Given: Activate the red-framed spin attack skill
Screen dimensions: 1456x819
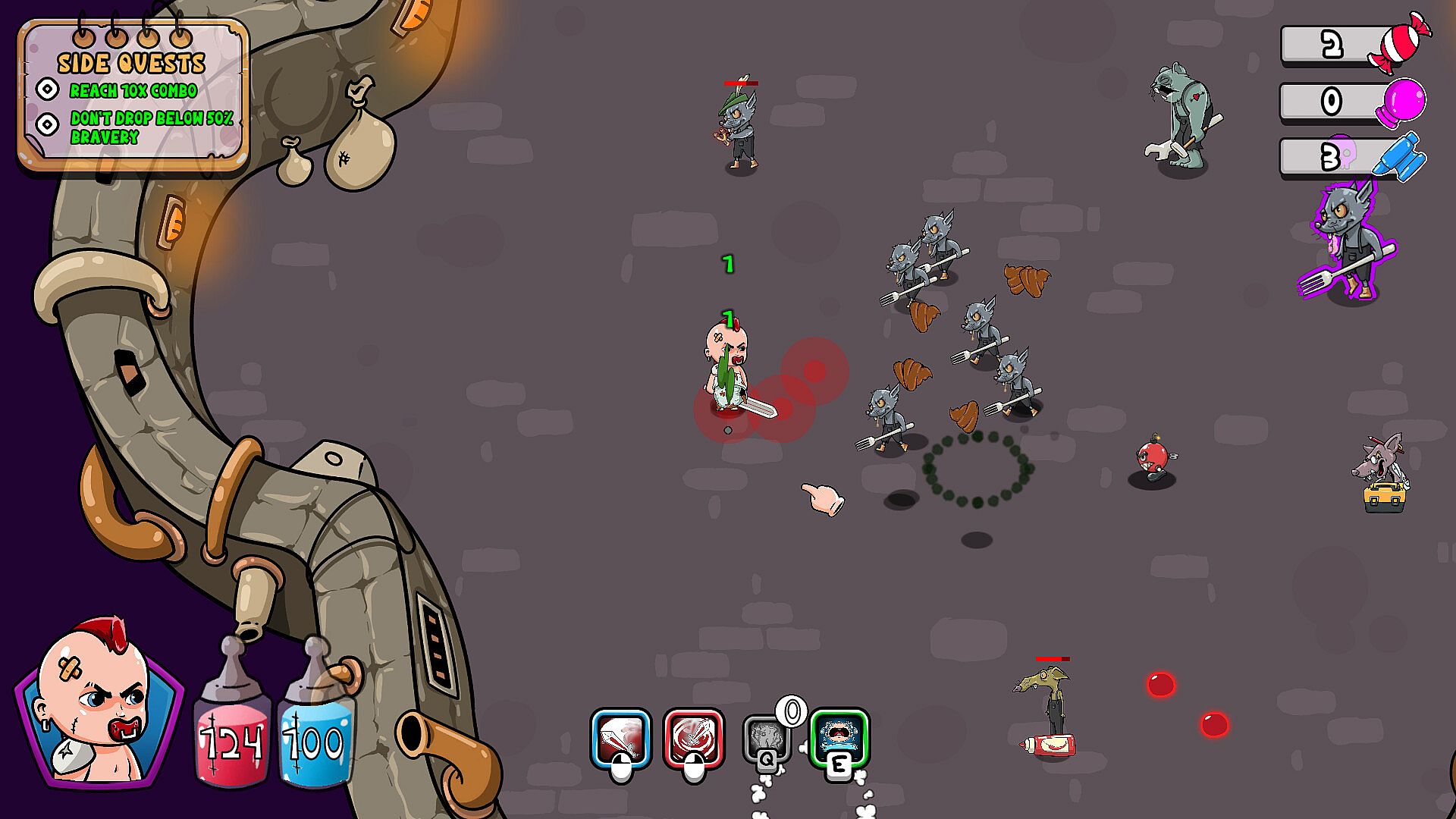Looking at the screenshot, I should (693, 738).
